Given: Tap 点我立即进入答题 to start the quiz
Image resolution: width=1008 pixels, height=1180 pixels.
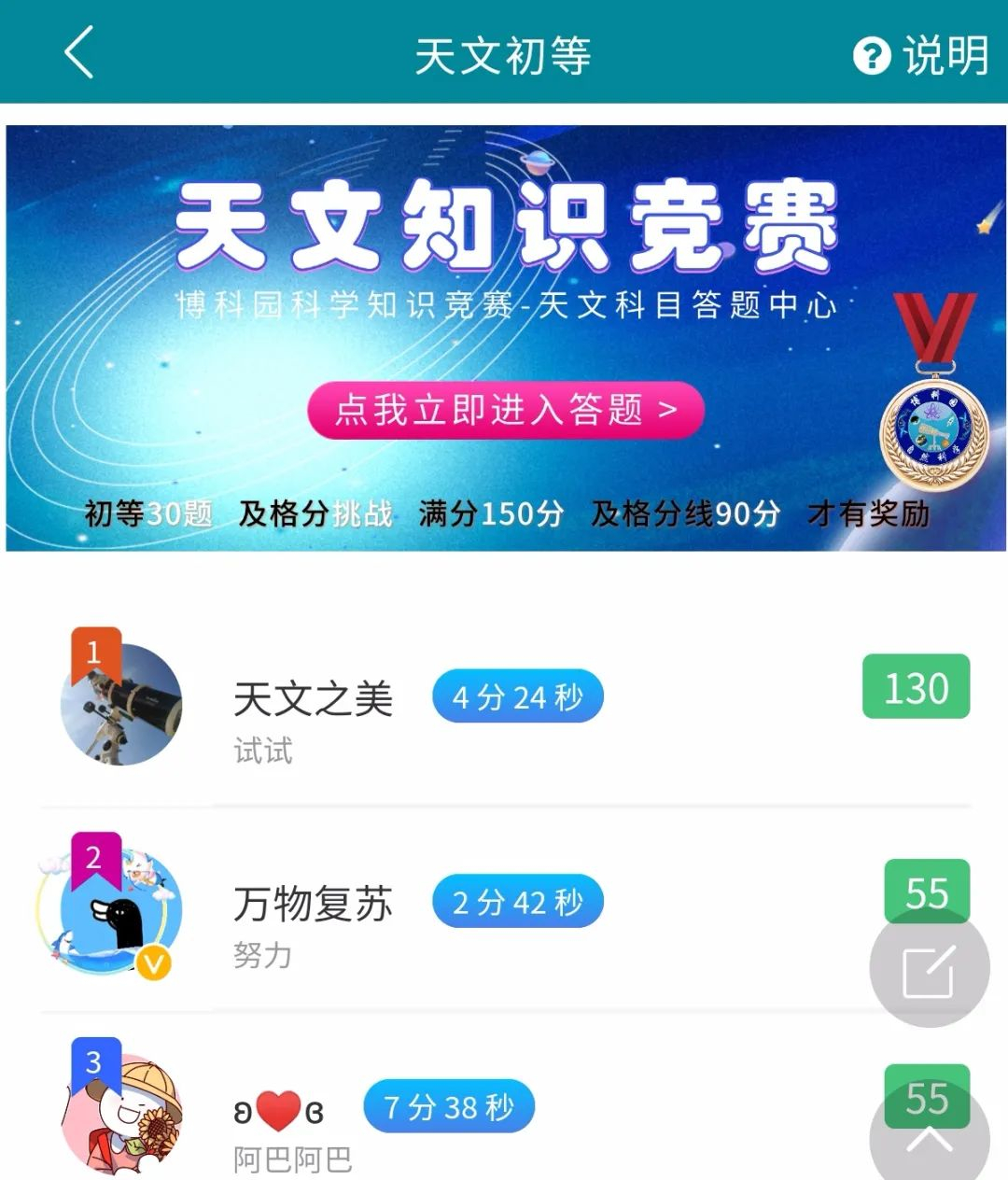Looking at the screenshot, I should point(505,410).
